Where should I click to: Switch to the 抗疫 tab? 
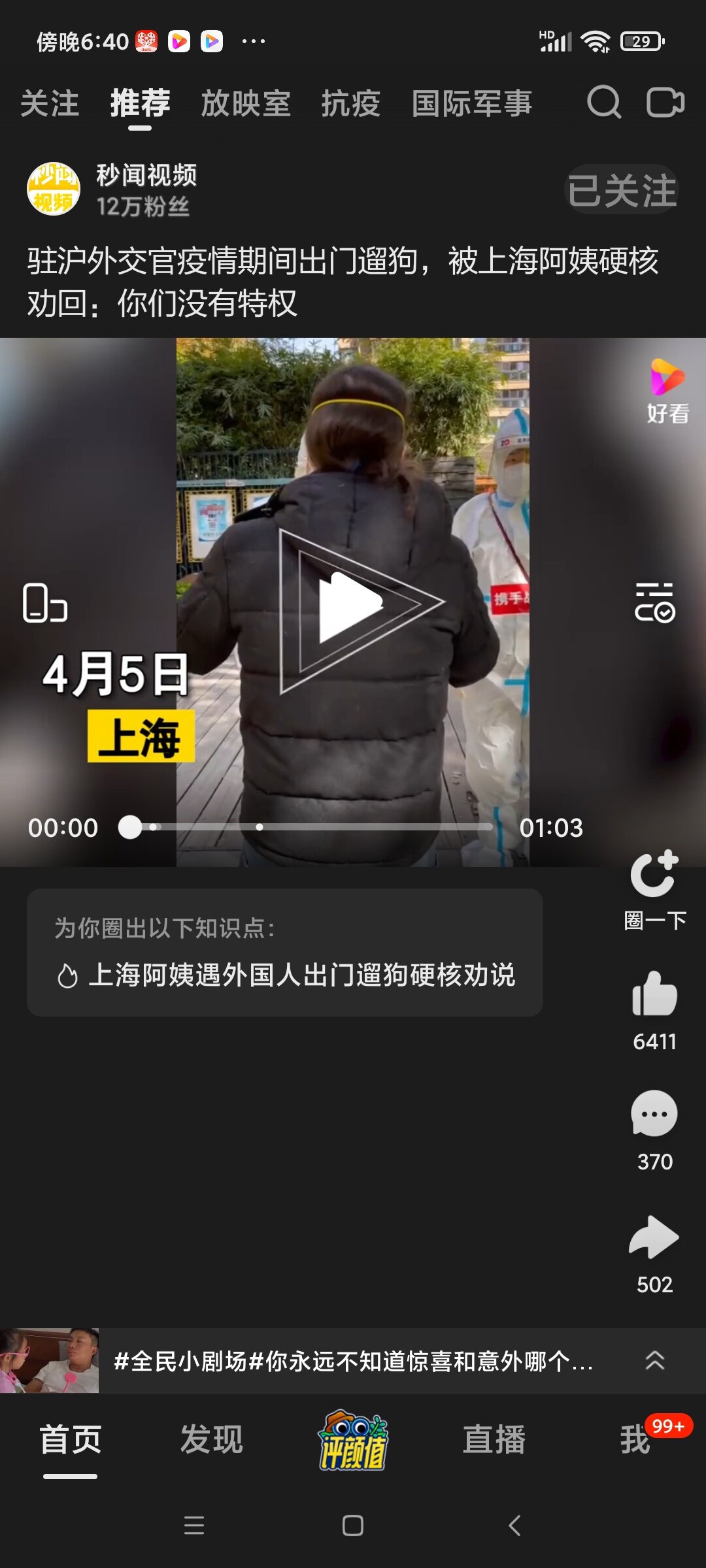tap(350, 104)
